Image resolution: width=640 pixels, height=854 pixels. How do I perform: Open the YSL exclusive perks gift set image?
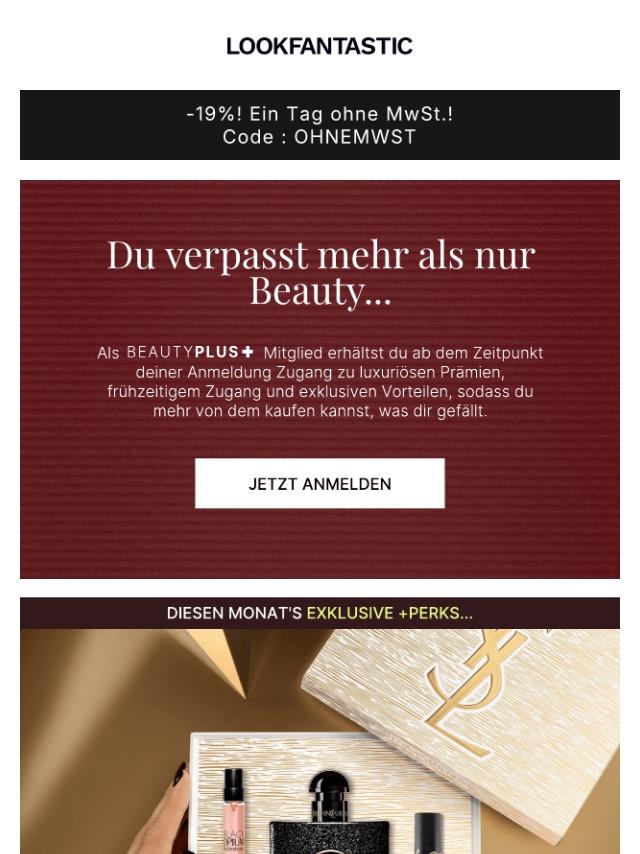coord(320,740)
